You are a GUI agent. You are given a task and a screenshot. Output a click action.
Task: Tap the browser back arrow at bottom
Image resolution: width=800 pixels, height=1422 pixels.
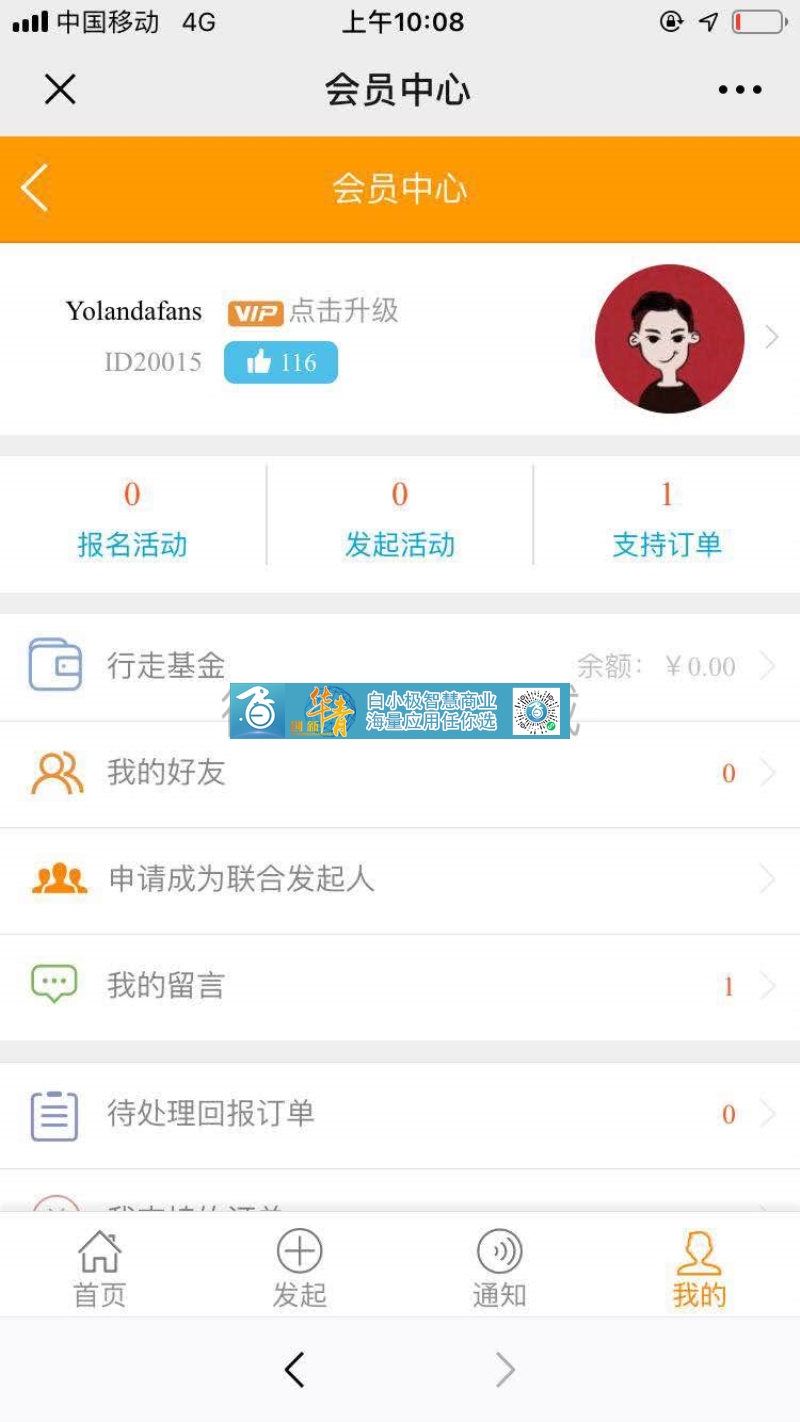coord(294,1370)
